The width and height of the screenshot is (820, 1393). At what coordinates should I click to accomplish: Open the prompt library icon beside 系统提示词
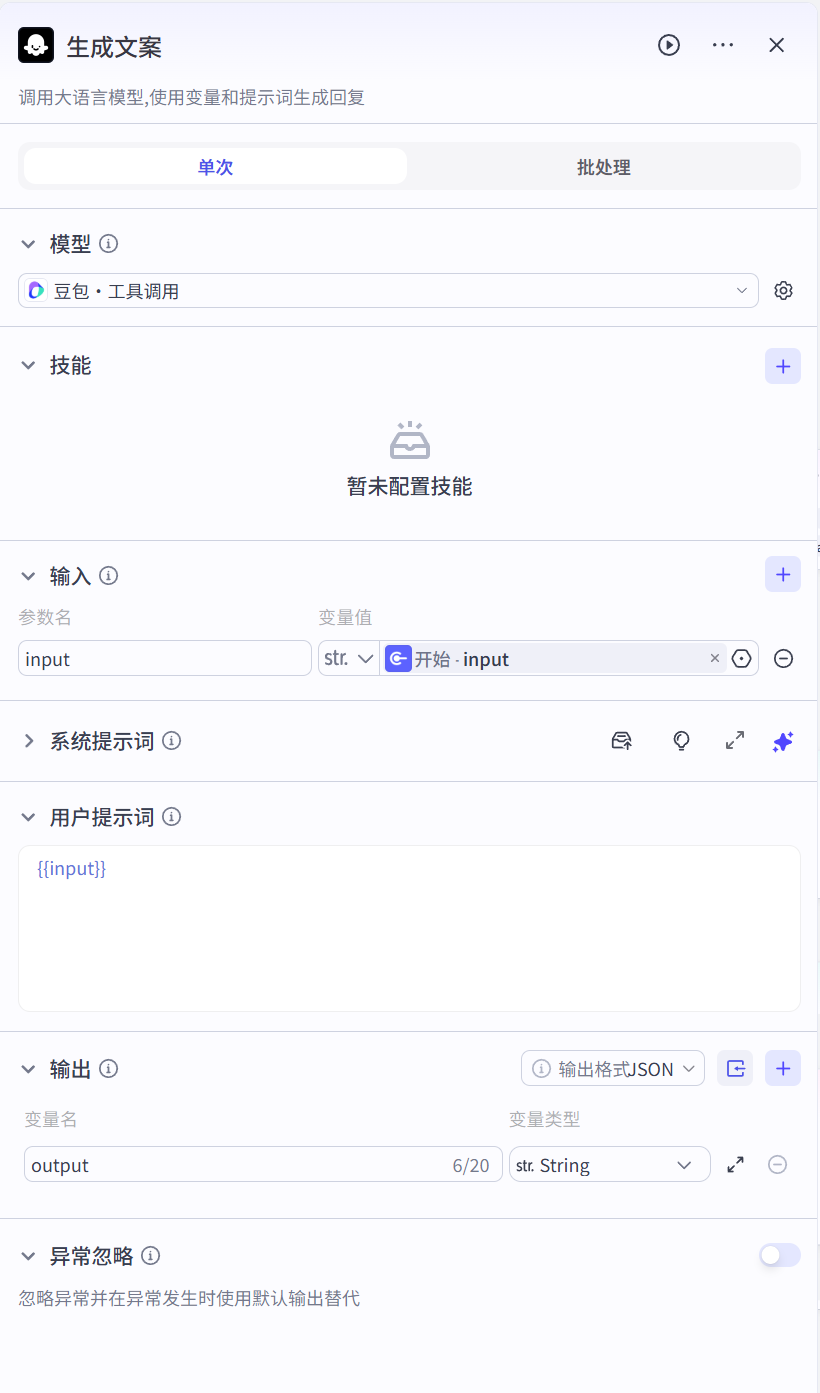[x=621, y=741]
